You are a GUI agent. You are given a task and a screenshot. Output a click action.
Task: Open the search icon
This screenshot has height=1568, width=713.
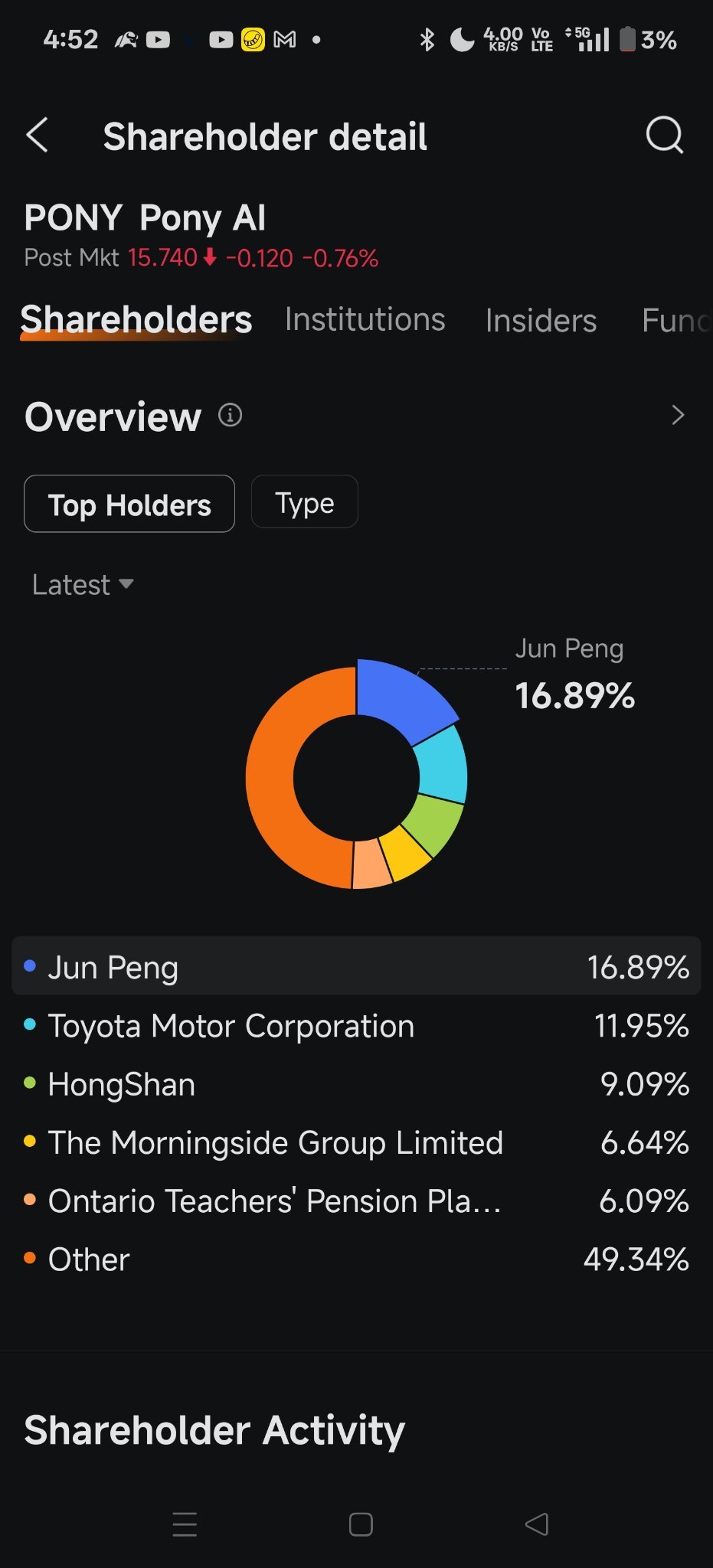[664, 136]
